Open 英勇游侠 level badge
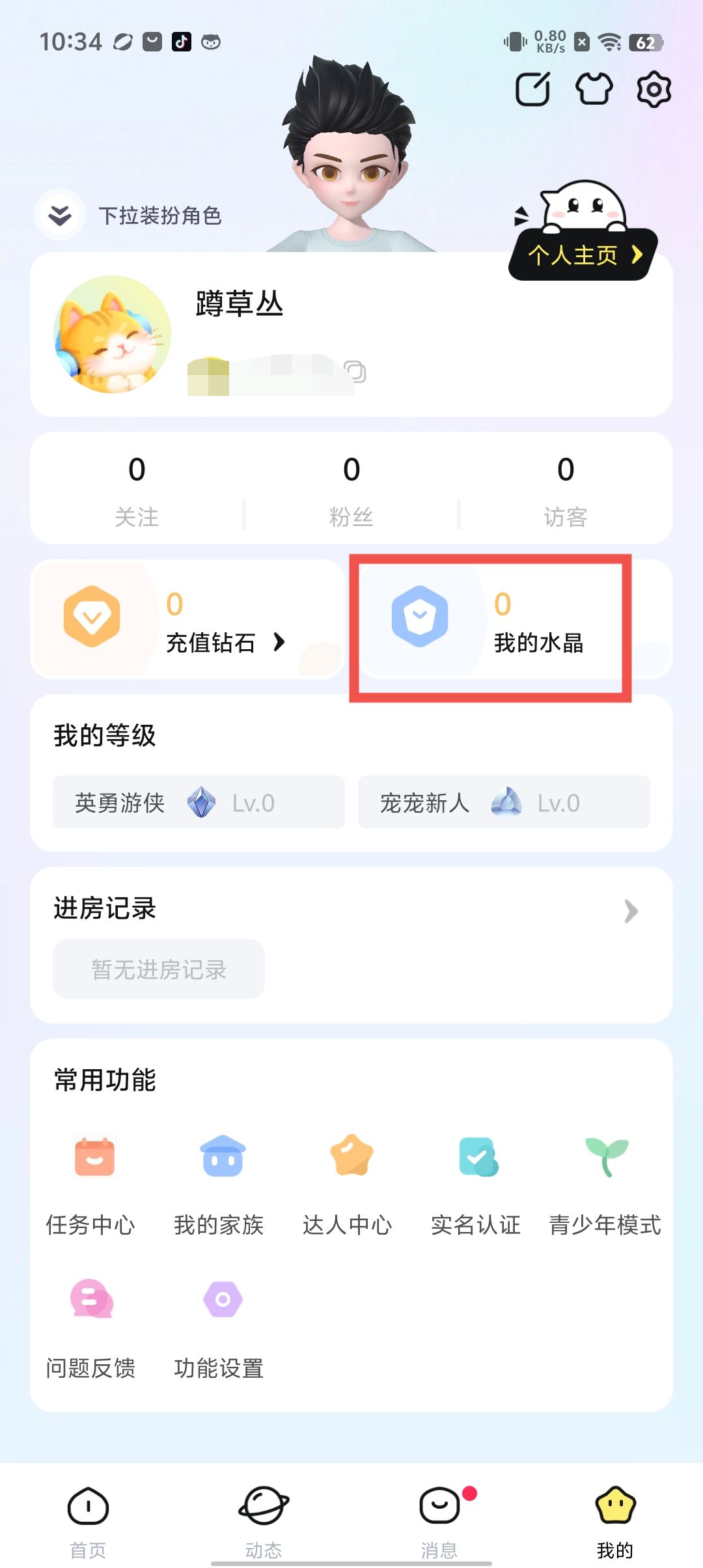 click(199, 802)
